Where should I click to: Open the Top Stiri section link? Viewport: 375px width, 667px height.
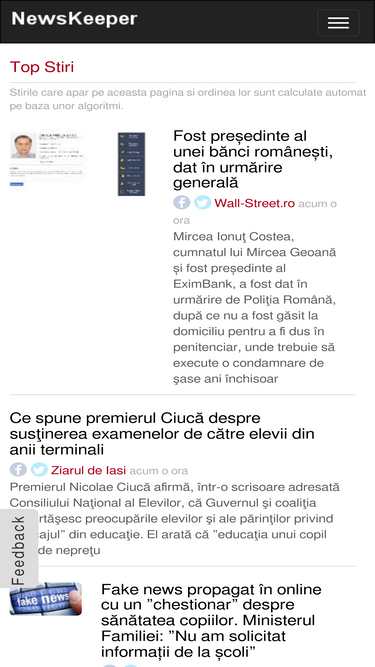(42, 67)
